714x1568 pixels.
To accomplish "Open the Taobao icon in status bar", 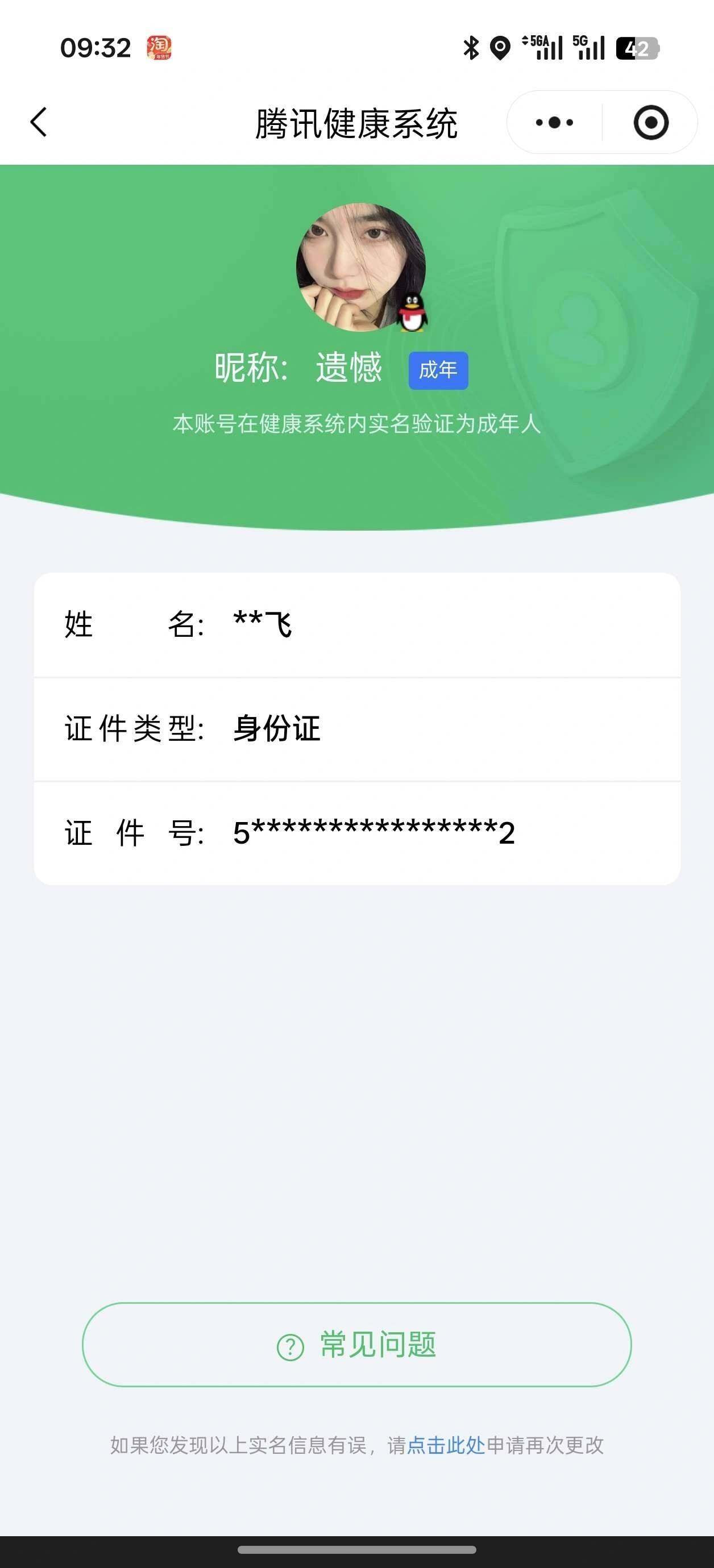I will [x=161, y=48].
